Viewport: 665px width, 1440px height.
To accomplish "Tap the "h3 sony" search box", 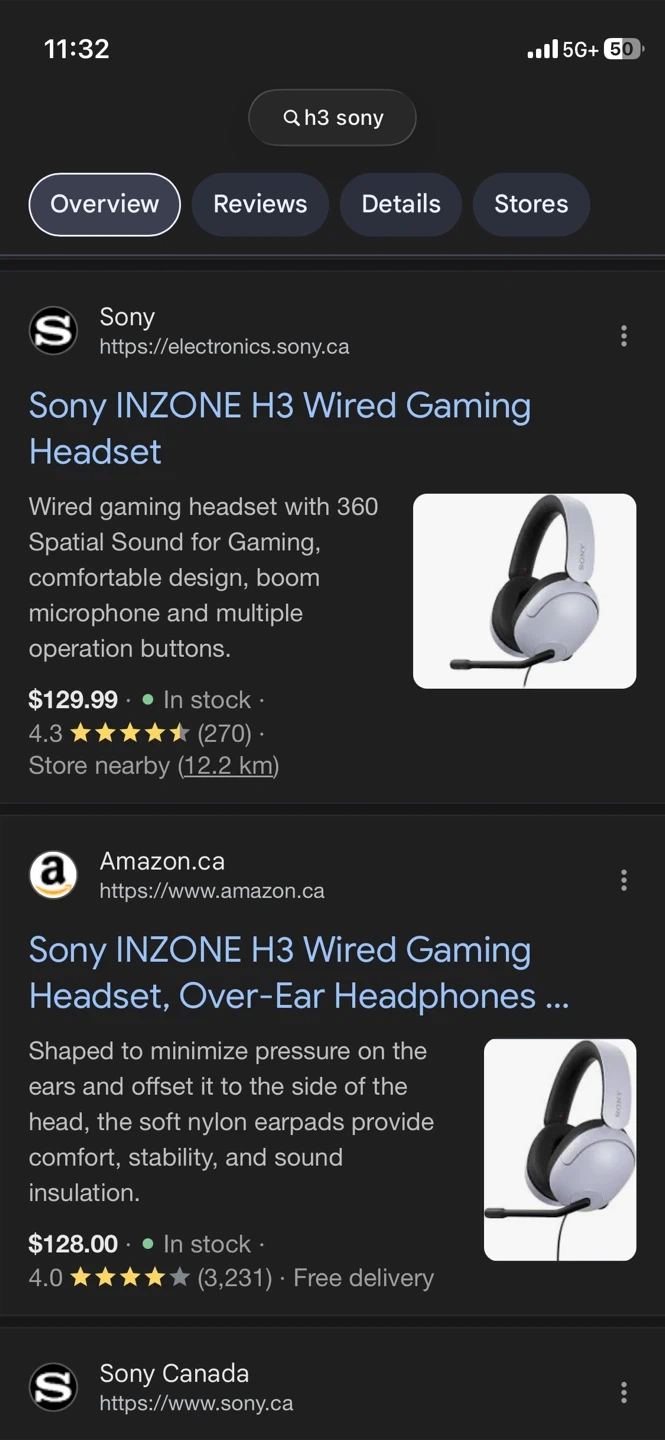I will point(332,118).
